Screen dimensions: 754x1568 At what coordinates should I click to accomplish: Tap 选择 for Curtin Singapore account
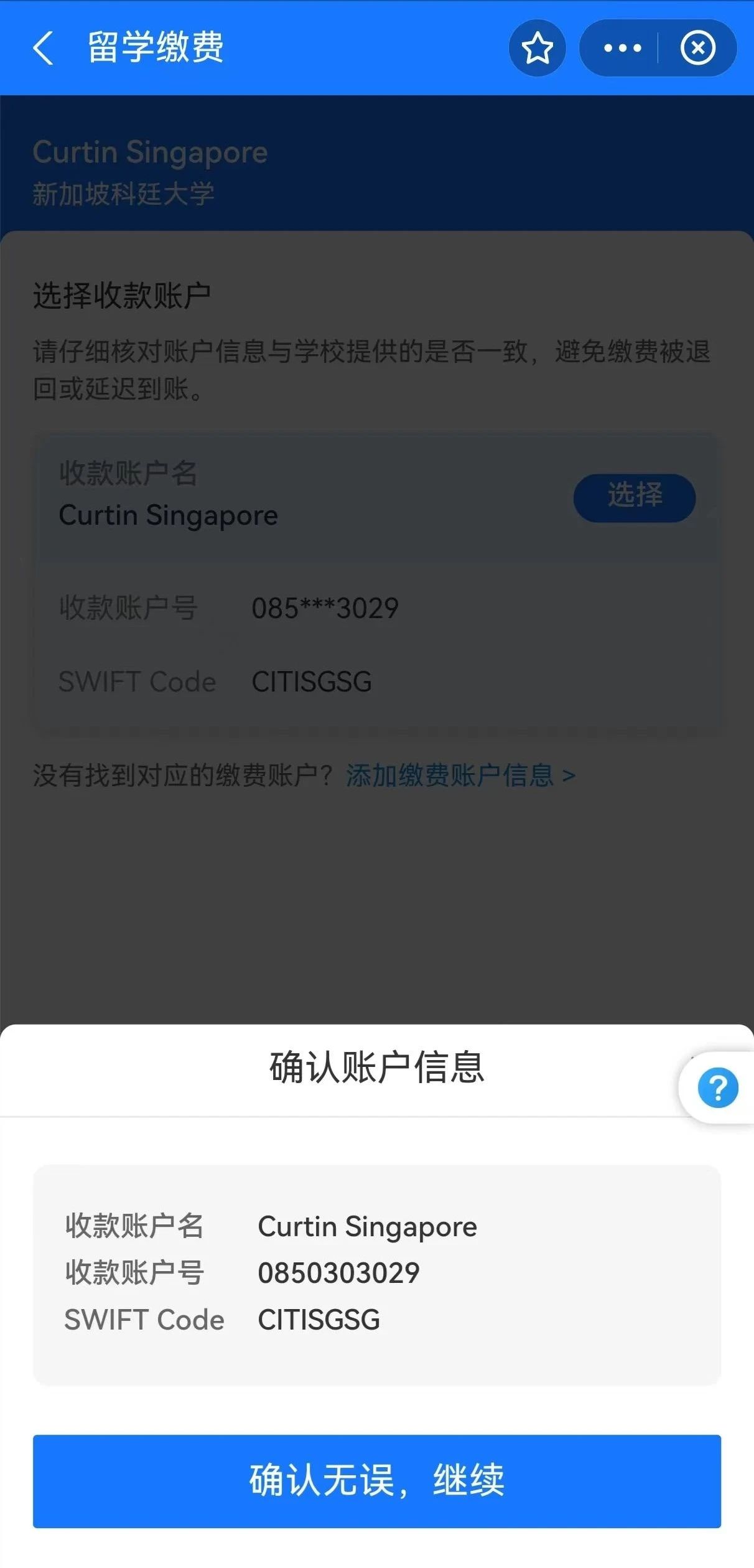[634, 497]
